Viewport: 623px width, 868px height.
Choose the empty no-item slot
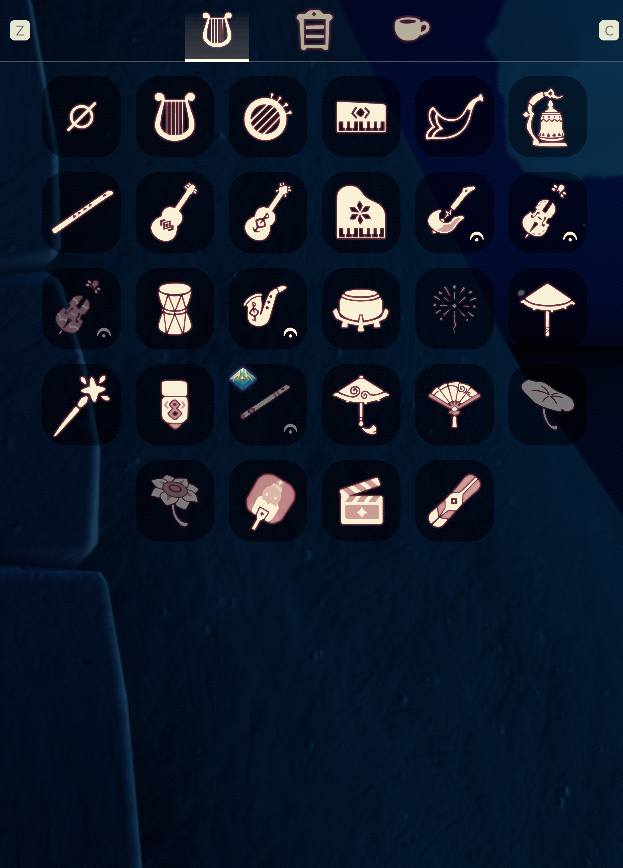[81, 117]
